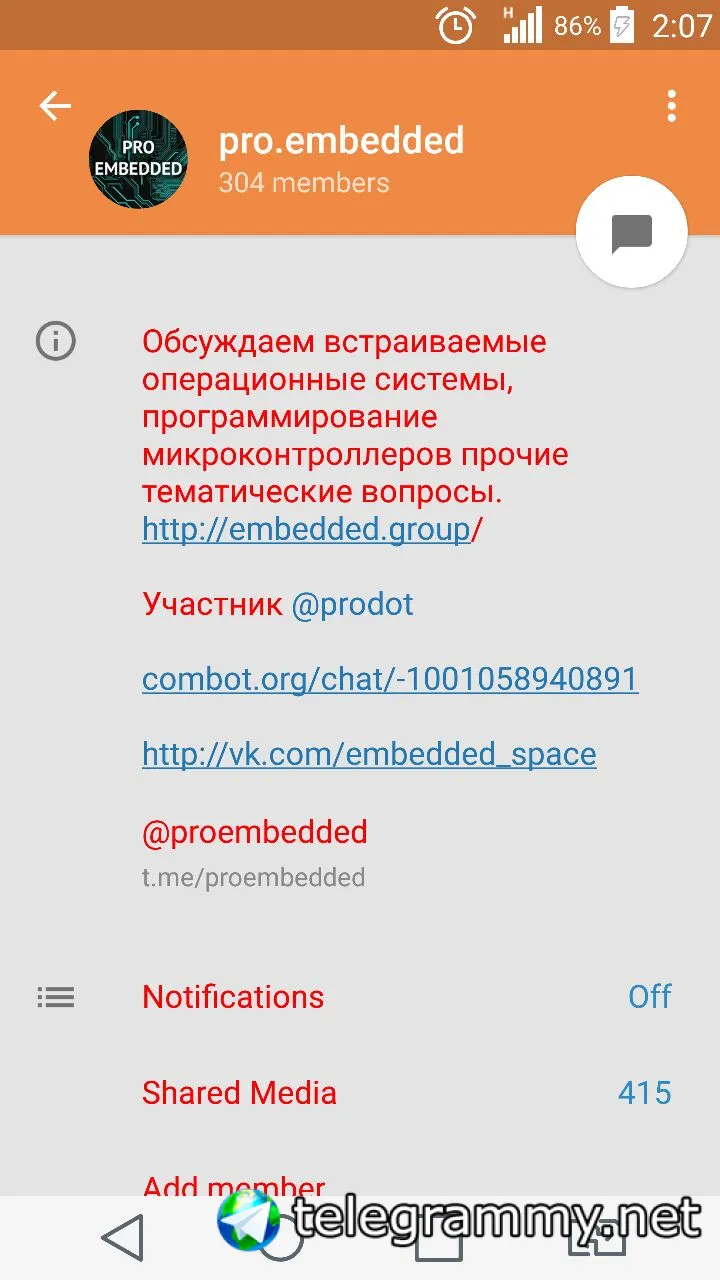Image resolution: width=720 pixels, height=1280 pixels.
Task: Open the embedded.group website link
Action: [x=306, y=529]
